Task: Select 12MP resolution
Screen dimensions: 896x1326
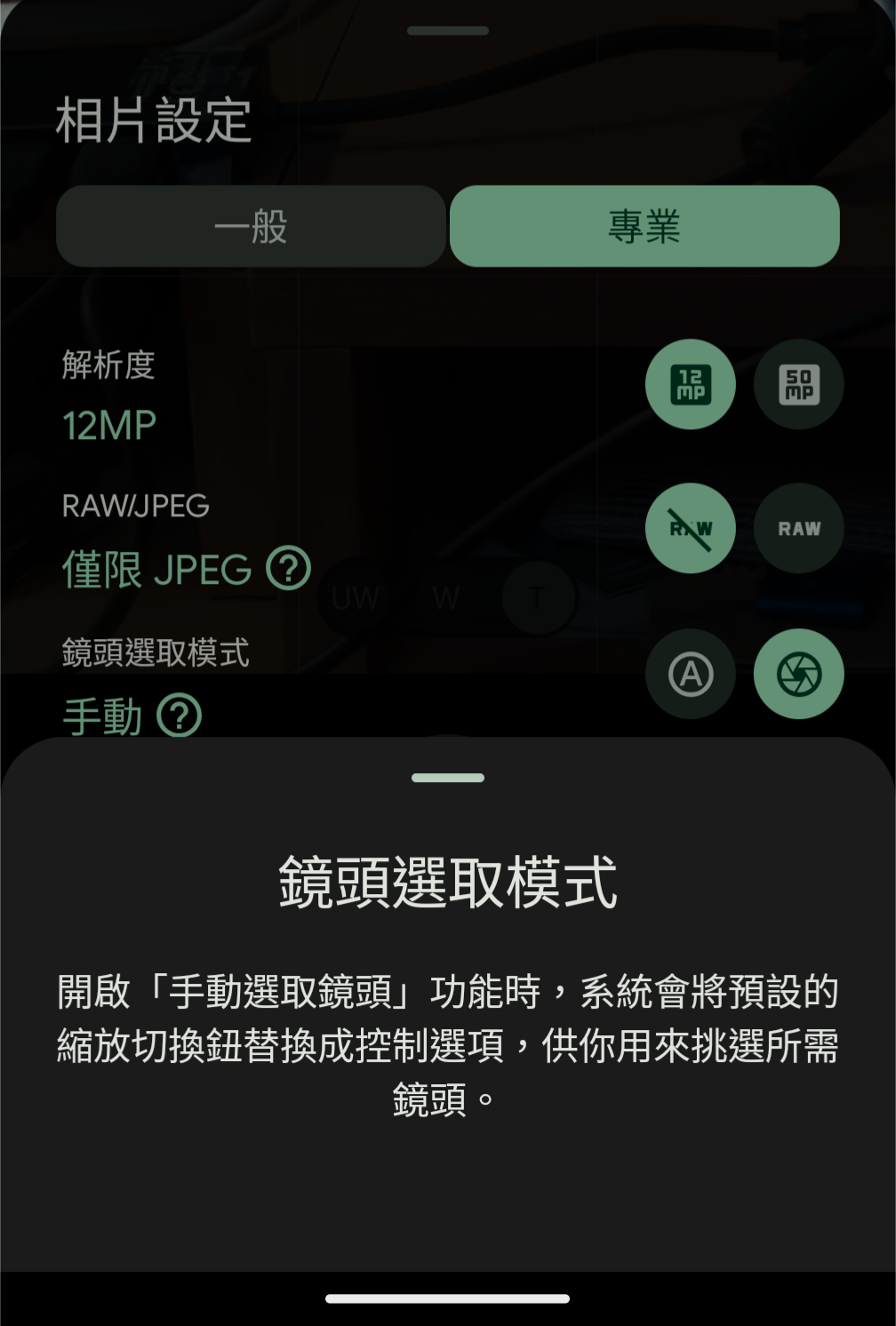Action: point(691,385)
